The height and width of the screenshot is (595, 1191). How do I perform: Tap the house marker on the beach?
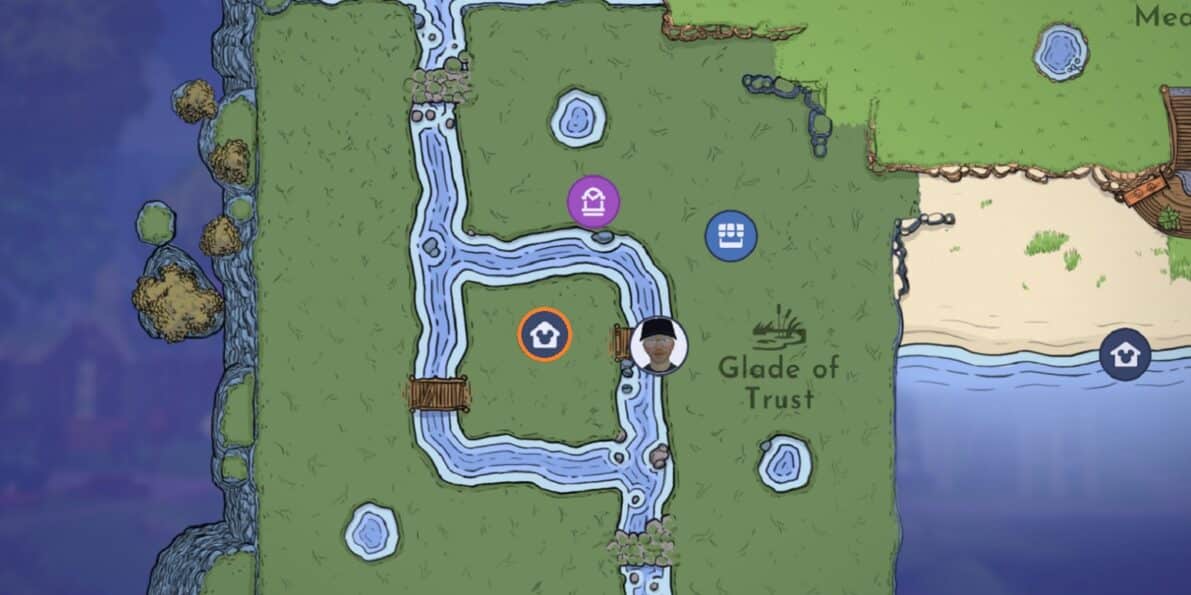tap(1124, 354)
